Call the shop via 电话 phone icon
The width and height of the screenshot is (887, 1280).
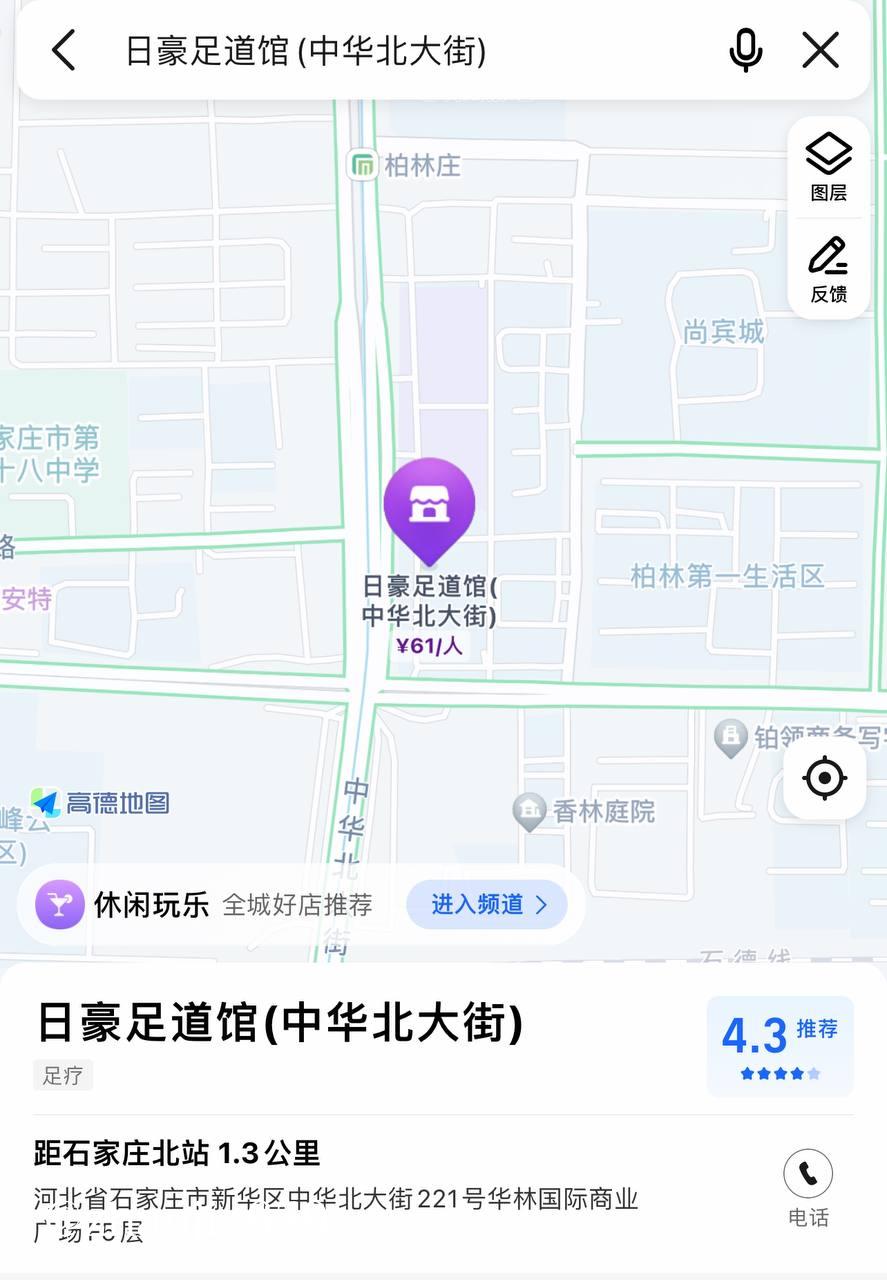(x=808, y=1175)
